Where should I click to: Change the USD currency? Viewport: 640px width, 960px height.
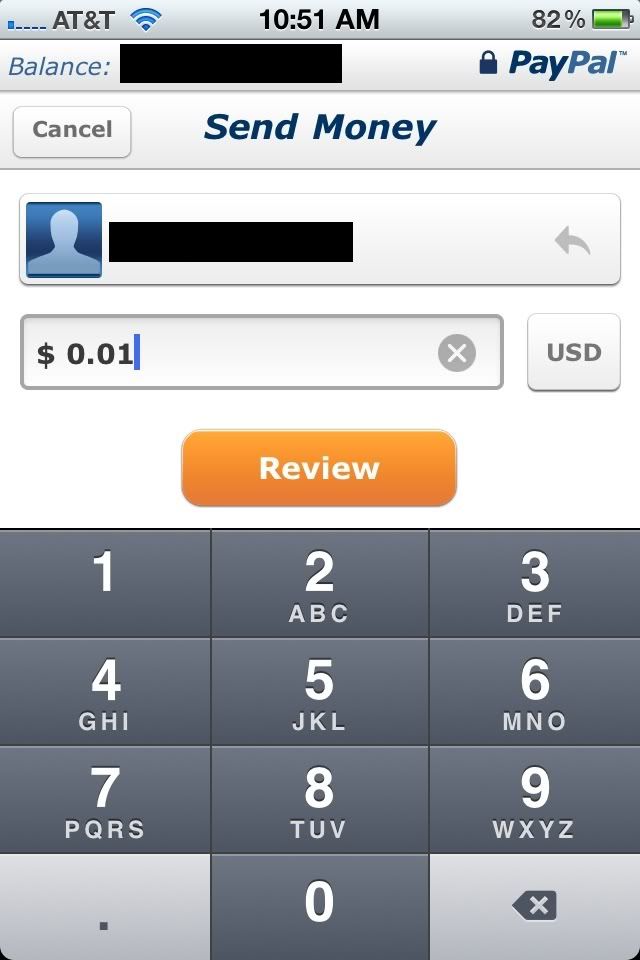pos(574,352)
